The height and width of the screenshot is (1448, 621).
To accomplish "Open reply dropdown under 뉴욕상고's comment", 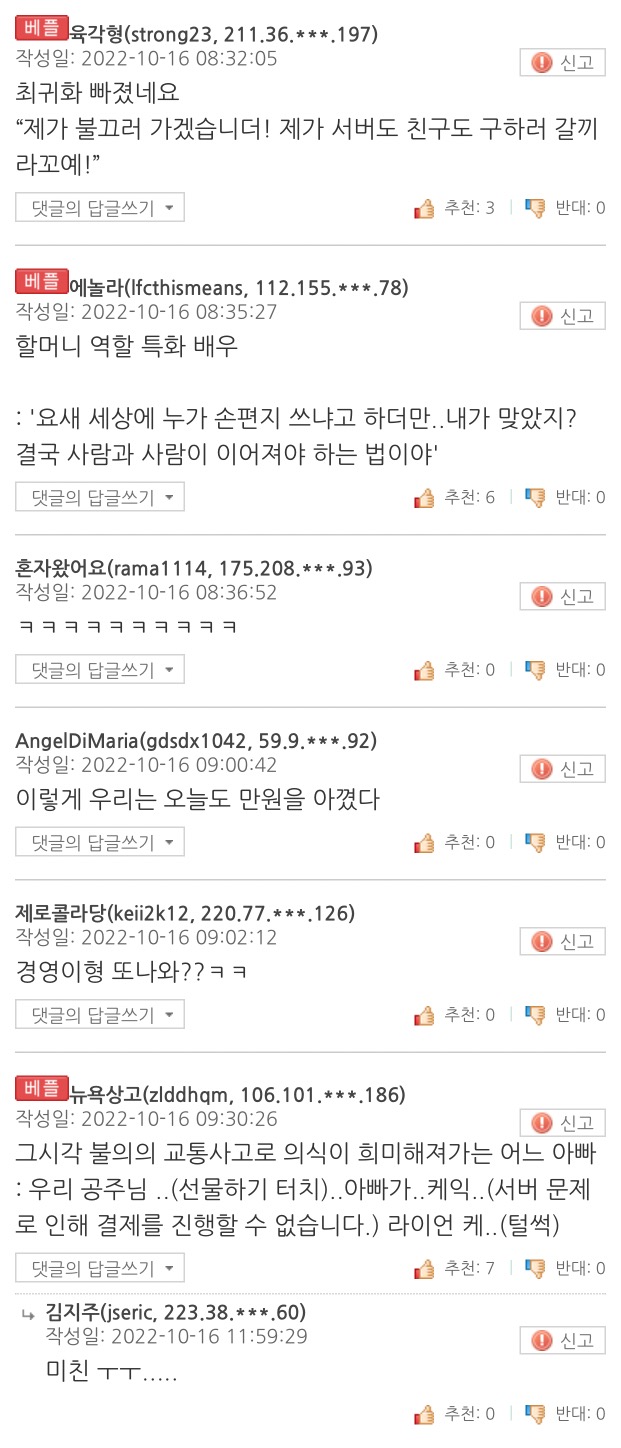I will pos(100,1268).
